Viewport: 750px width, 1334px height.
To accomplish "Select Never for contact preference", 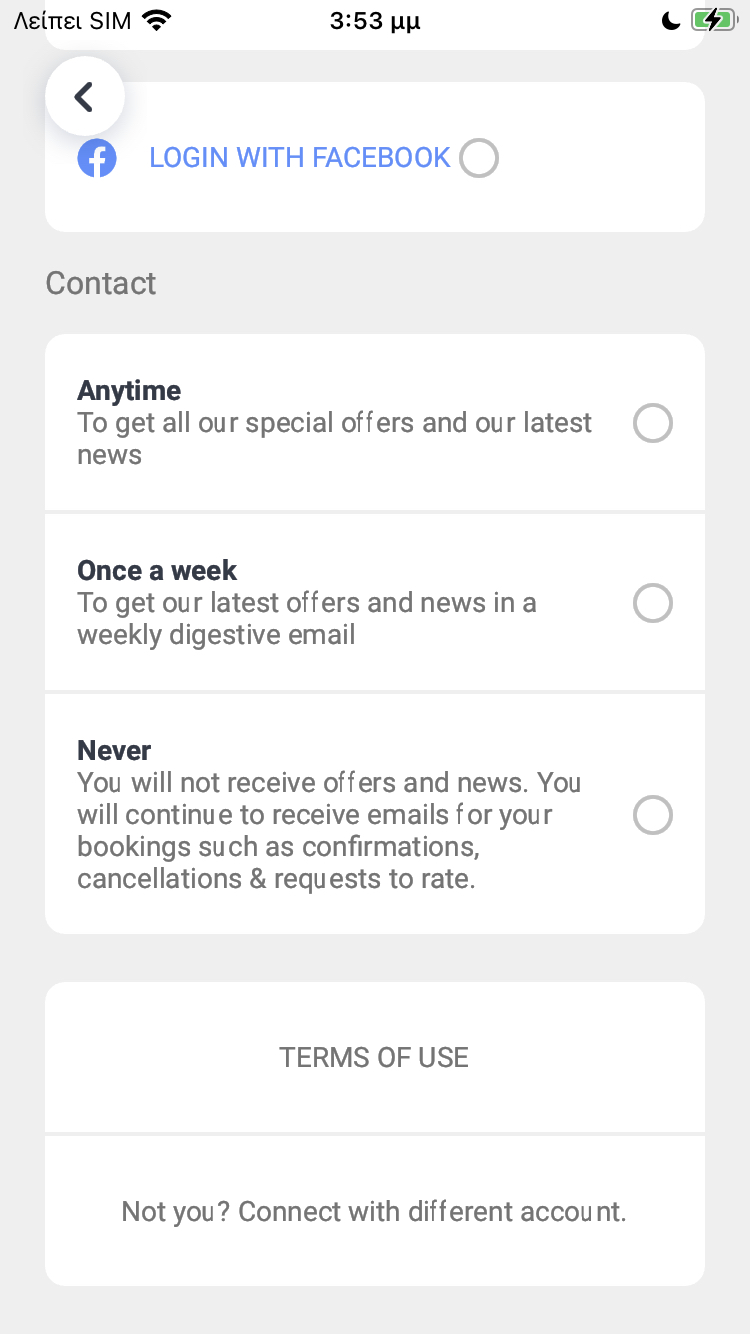I will (x=652, y=815).
